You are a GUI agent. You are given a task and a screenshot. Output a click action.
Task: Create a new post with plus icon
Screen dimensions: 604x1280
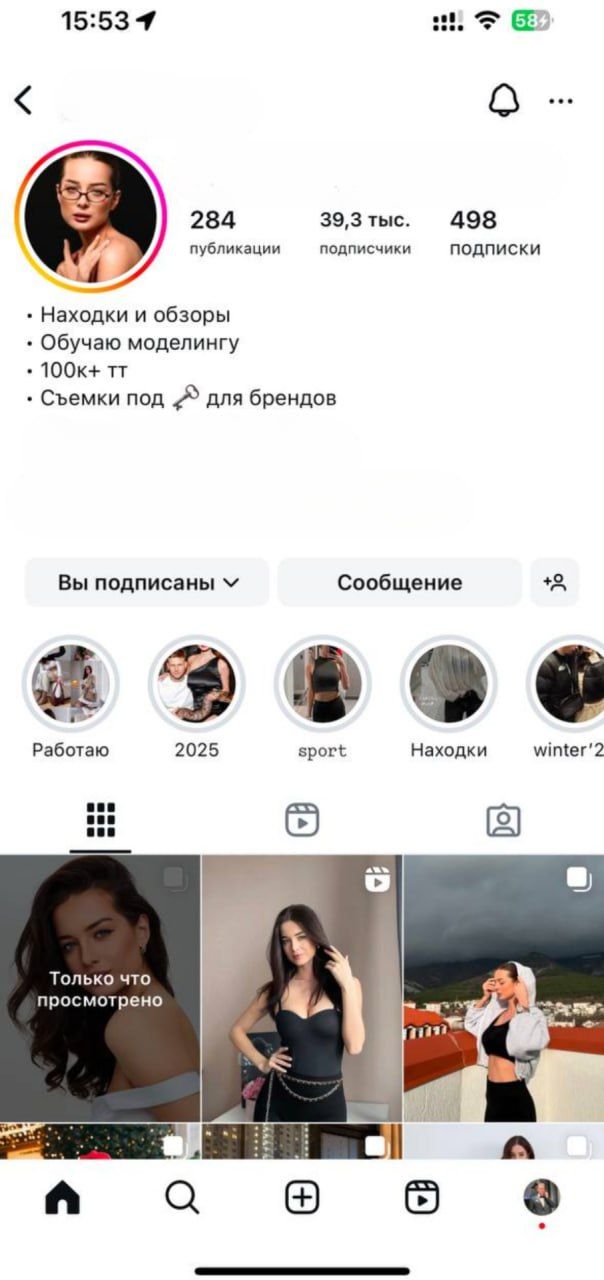302,1197
